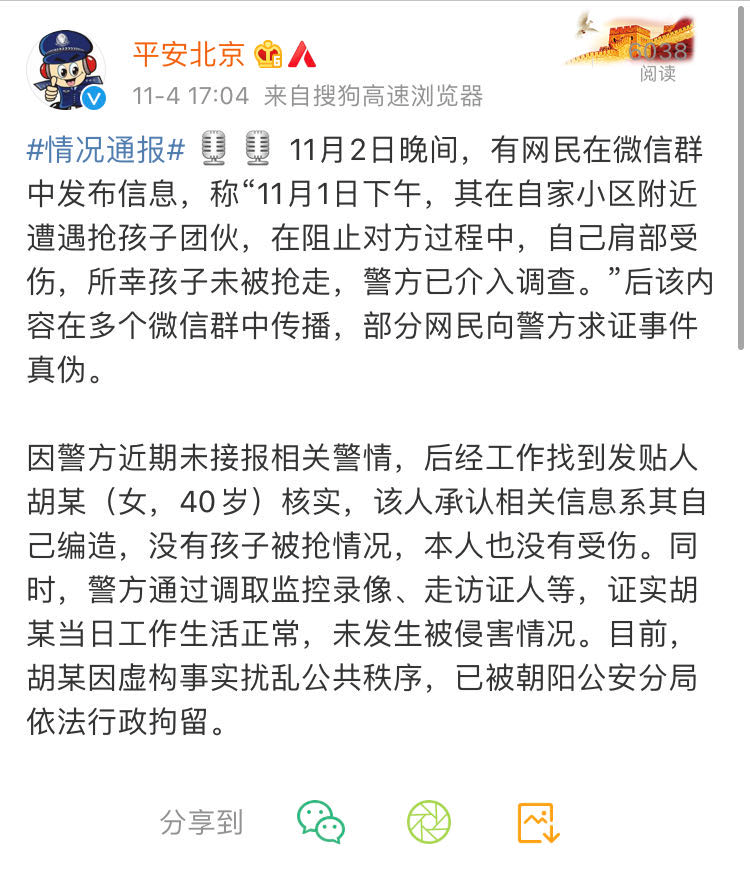Share this post to WeChat
This screenshot has height=896, width=750.
320,822
